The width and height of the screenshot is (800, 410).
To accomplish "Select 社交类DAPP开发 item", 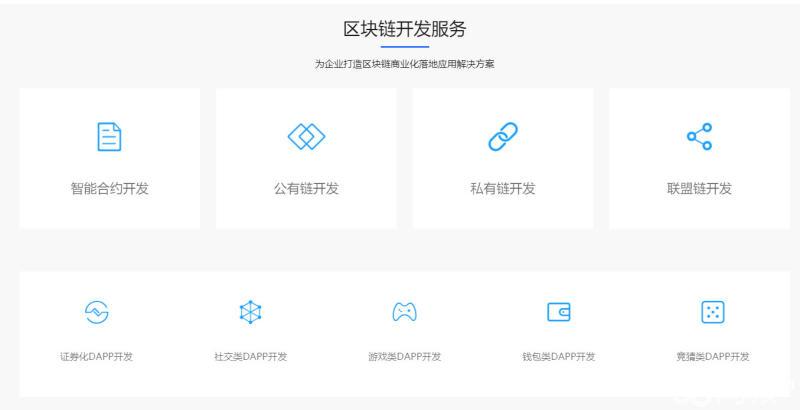I will pyautogui.click(x=250, y=332).
